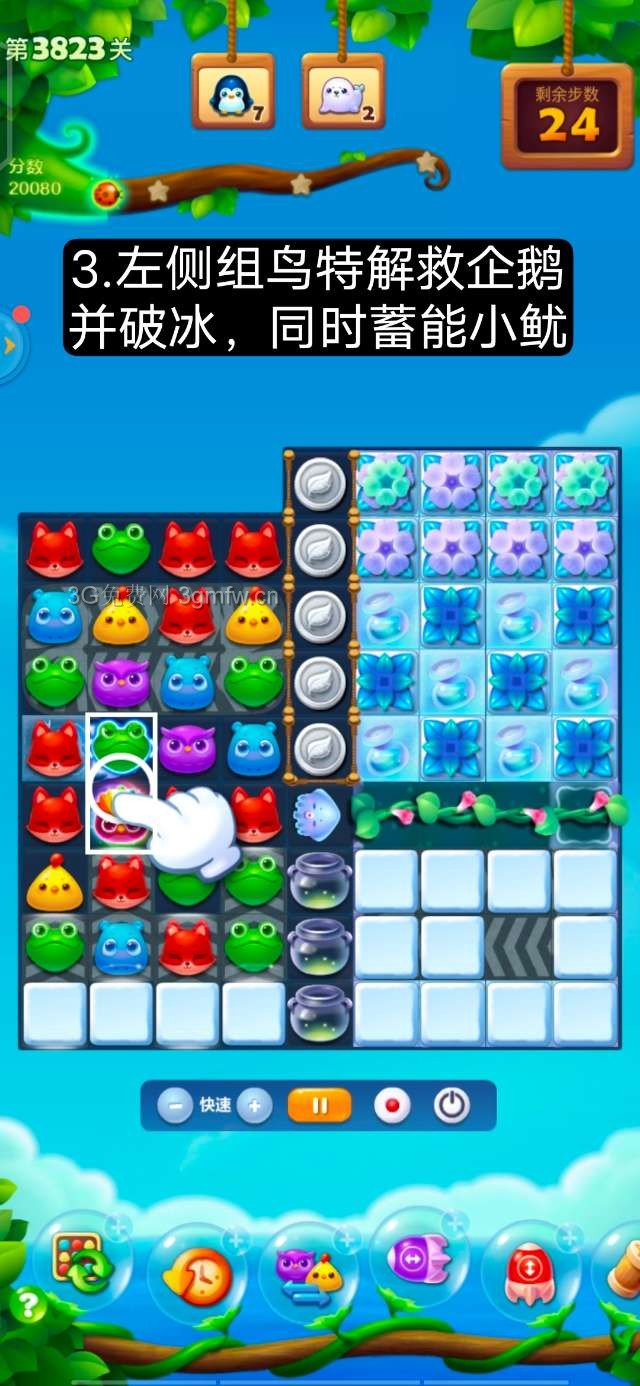This screenshot has height=1386, width=640.
Task: Select the vertical red rocket booster
Action: [530, 1273]
